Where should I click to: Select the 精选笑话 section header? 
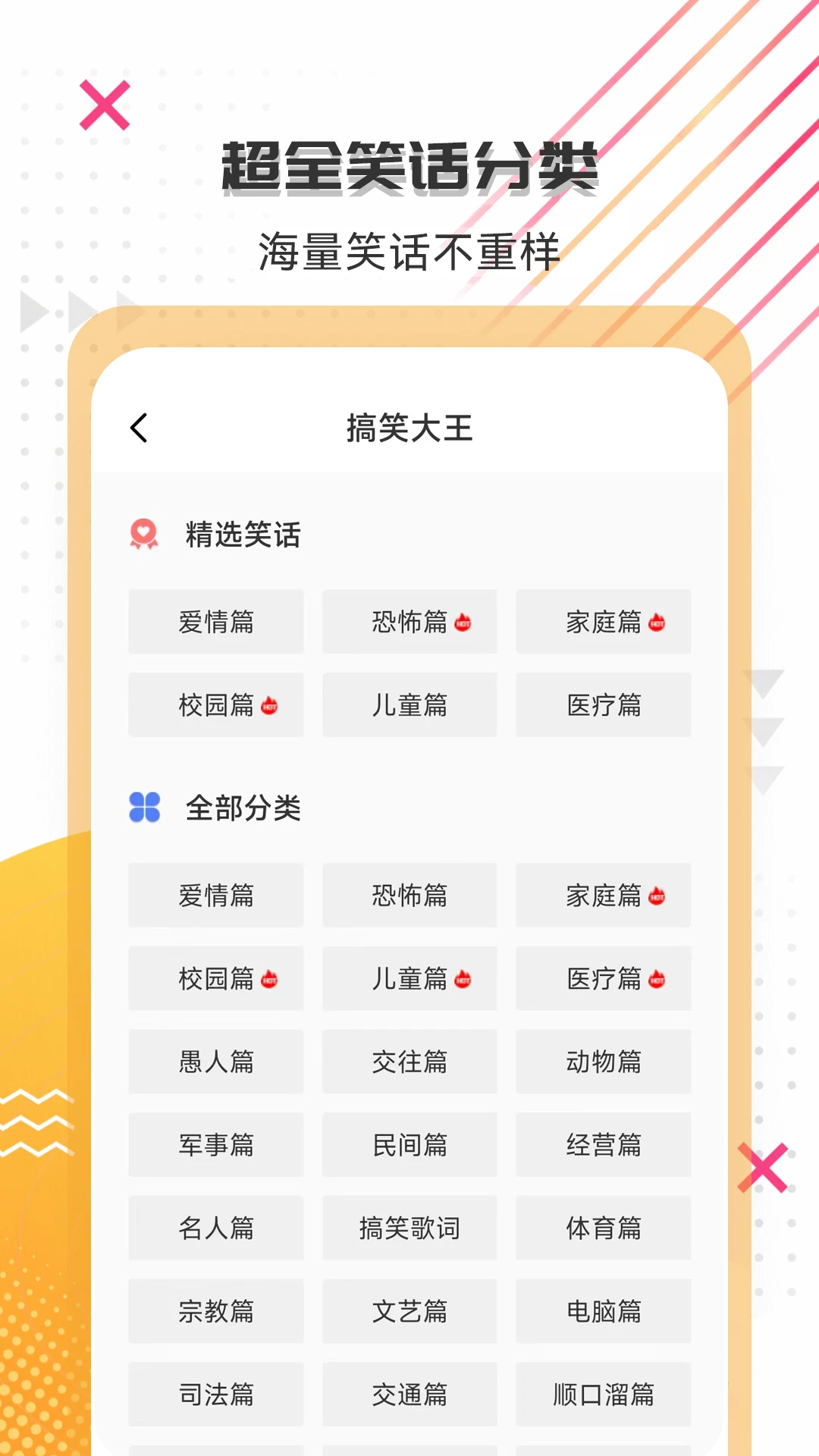(241, 535)
